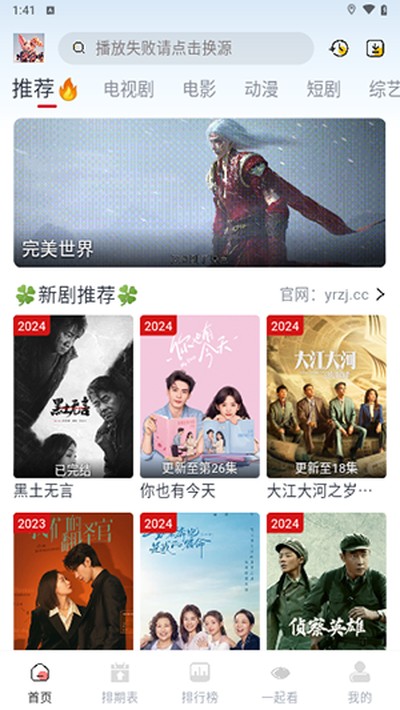Viewport: 400px width, 710px height.
Task: Tap the profile avatar picture
Action: pos(29,48)
